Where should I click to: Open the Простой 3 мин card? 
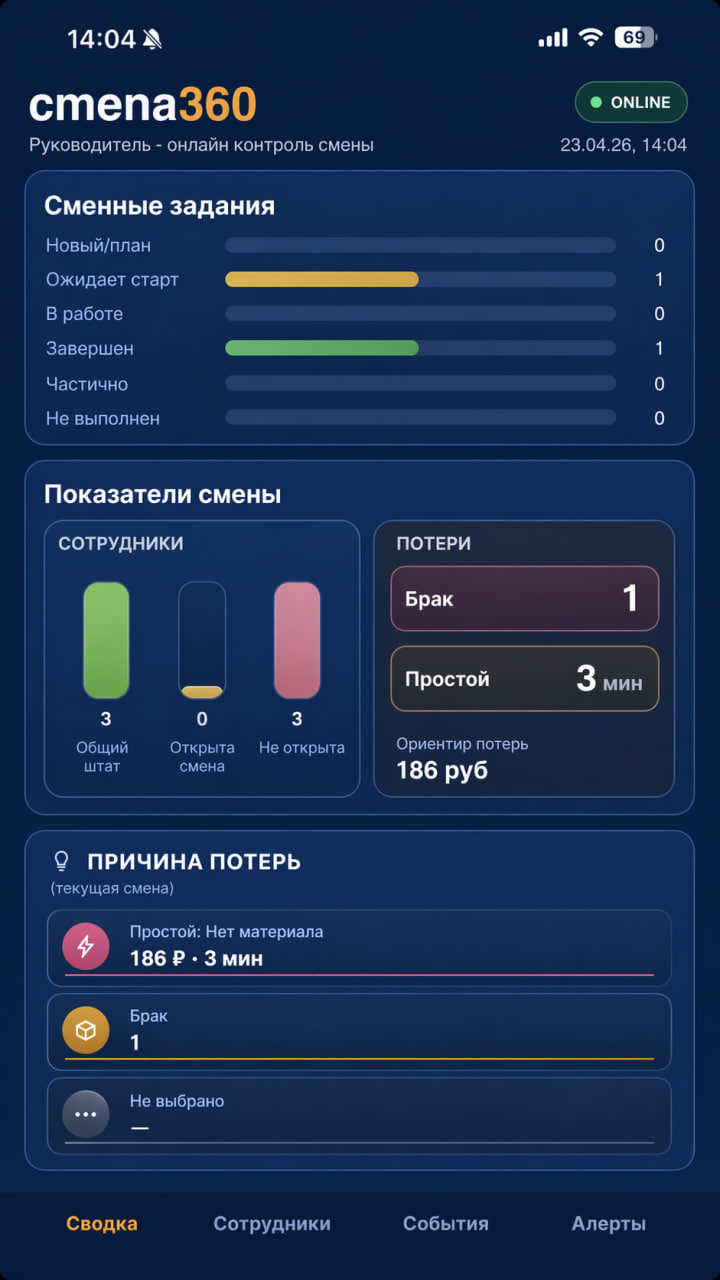[525, 679]
